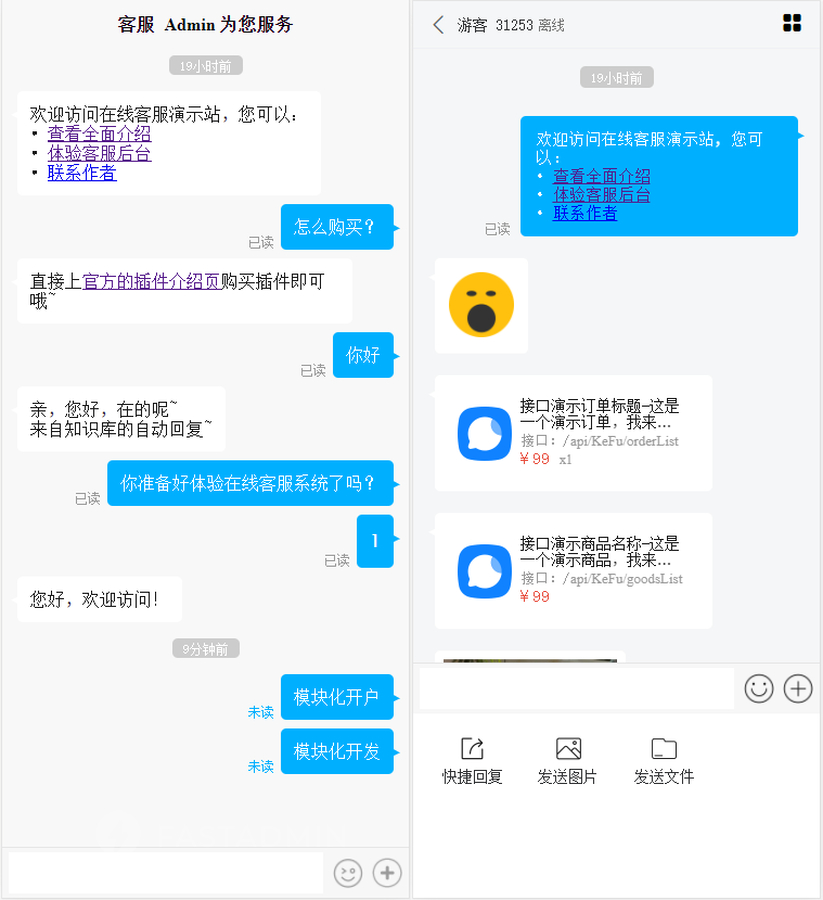Open the 体验客服后台 link in the blue bubble

pos(602,195)
